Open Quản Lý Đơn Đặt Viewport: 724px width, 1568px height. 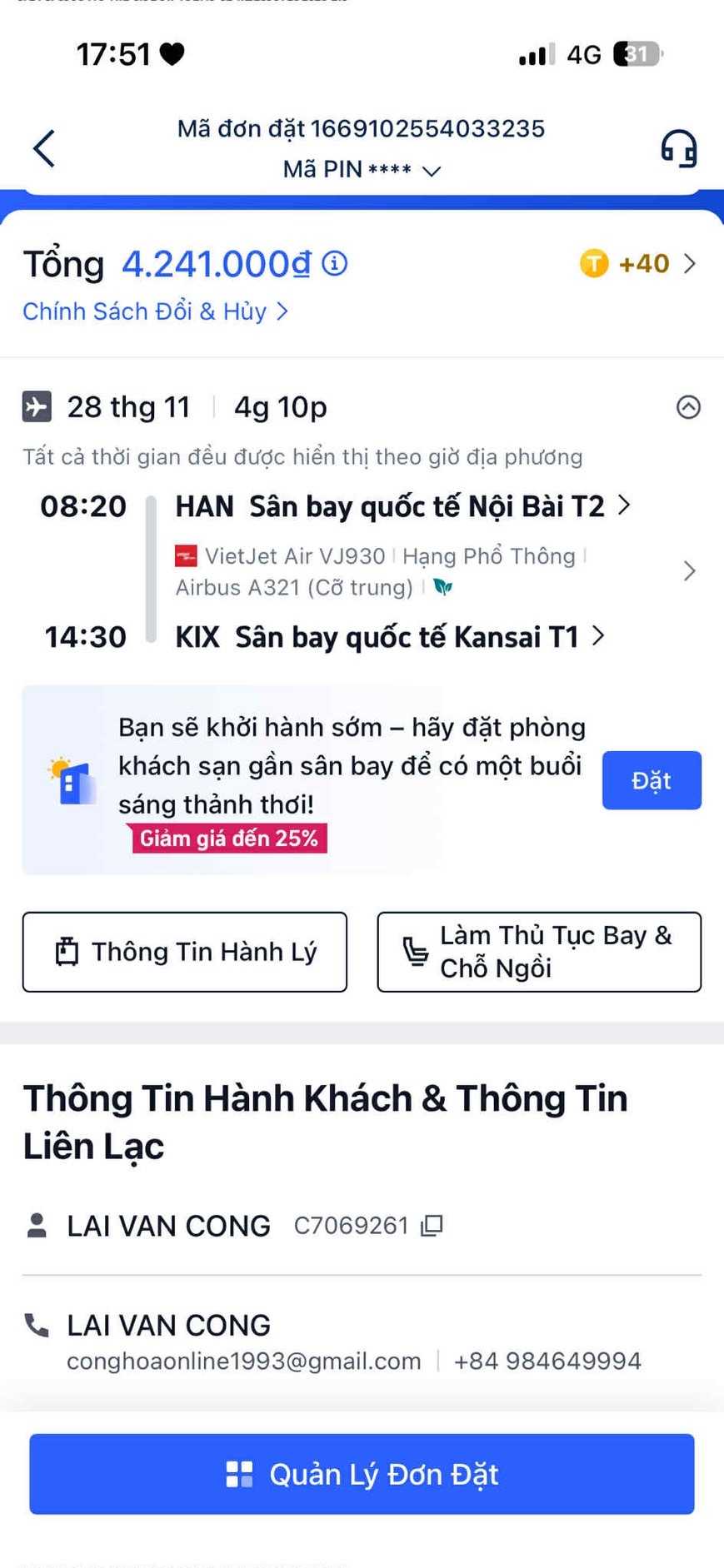(x=362, y=1474)
